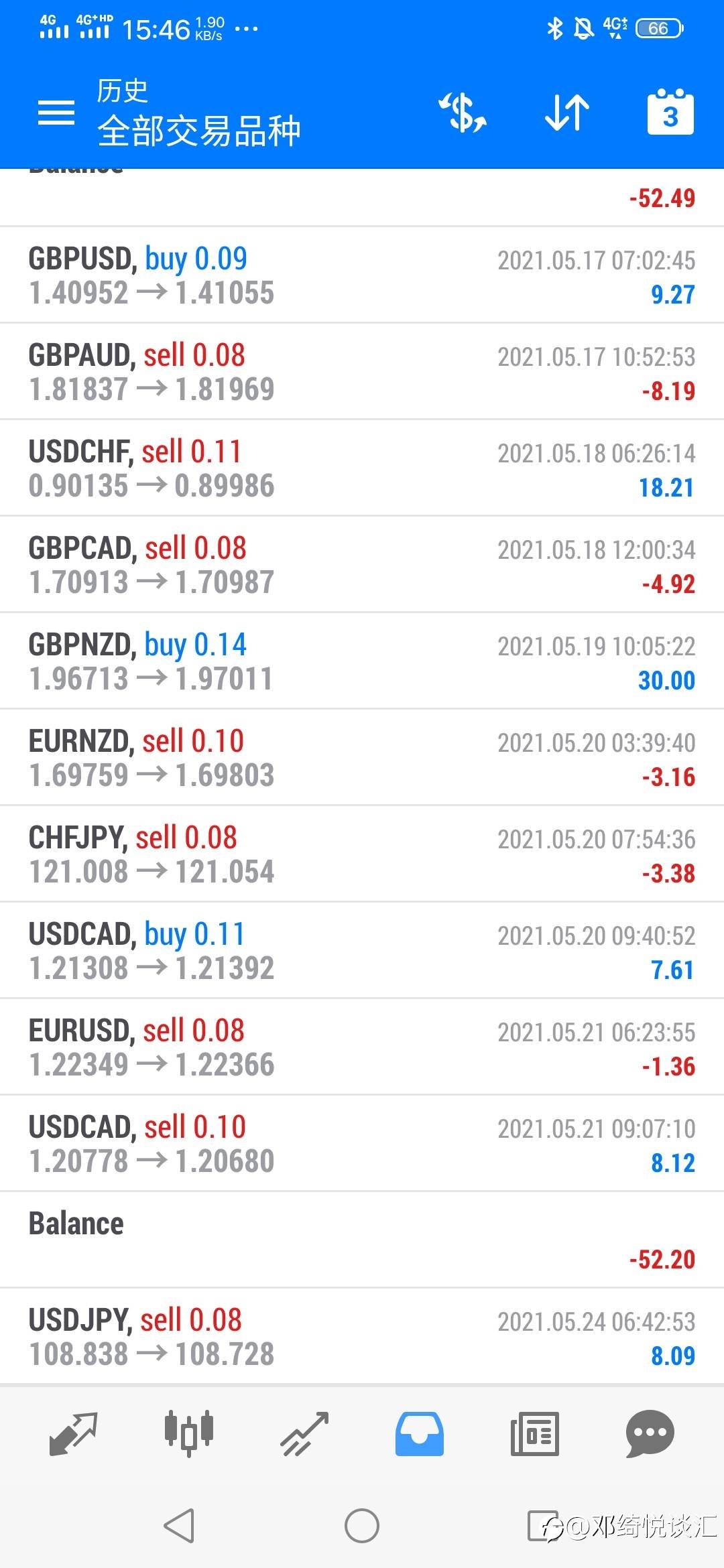724x1568 pixels.
Task: Go to the home screen
Action: click(362, 1526)
